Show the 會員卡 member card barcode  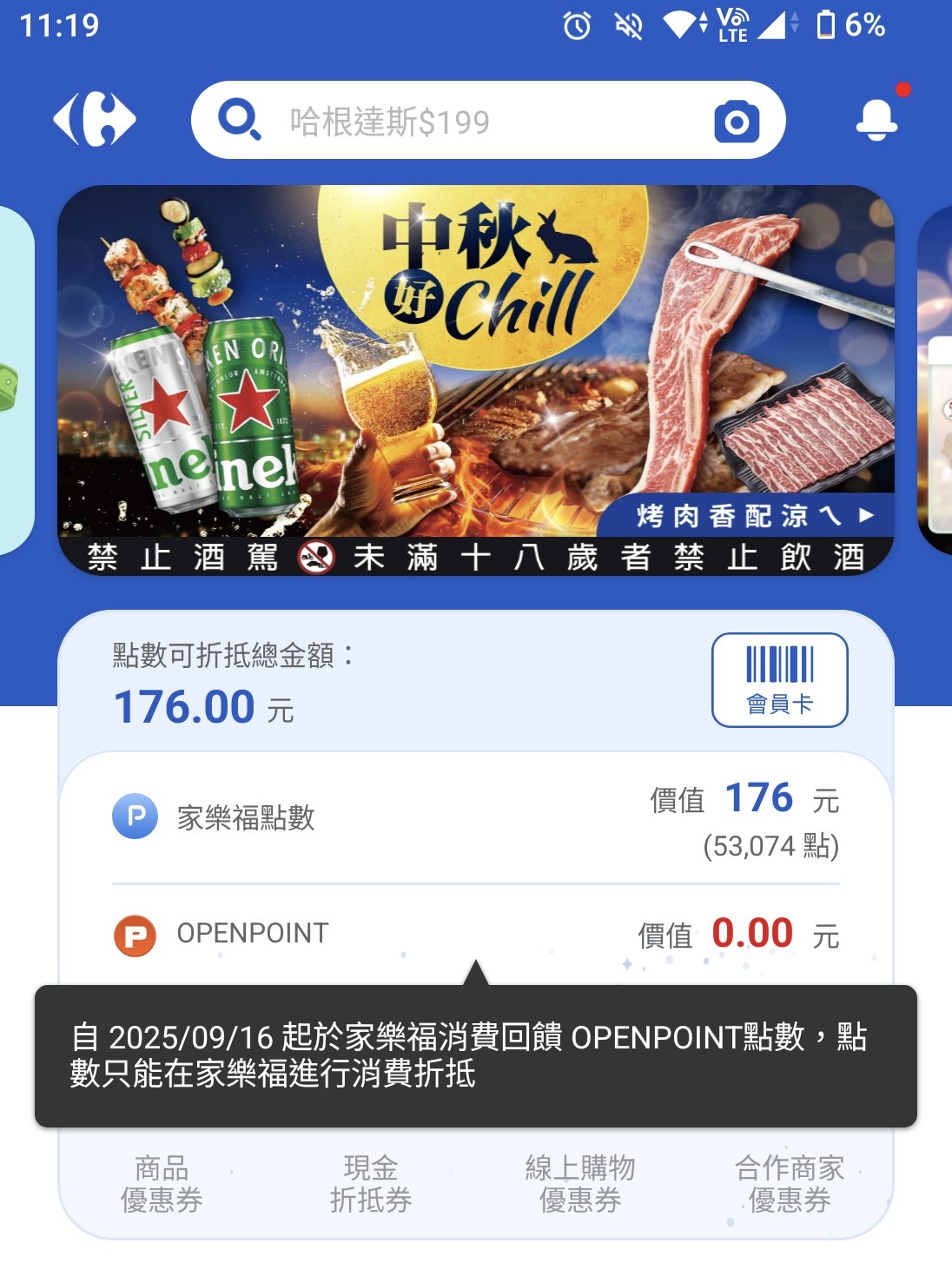point(779,680)
